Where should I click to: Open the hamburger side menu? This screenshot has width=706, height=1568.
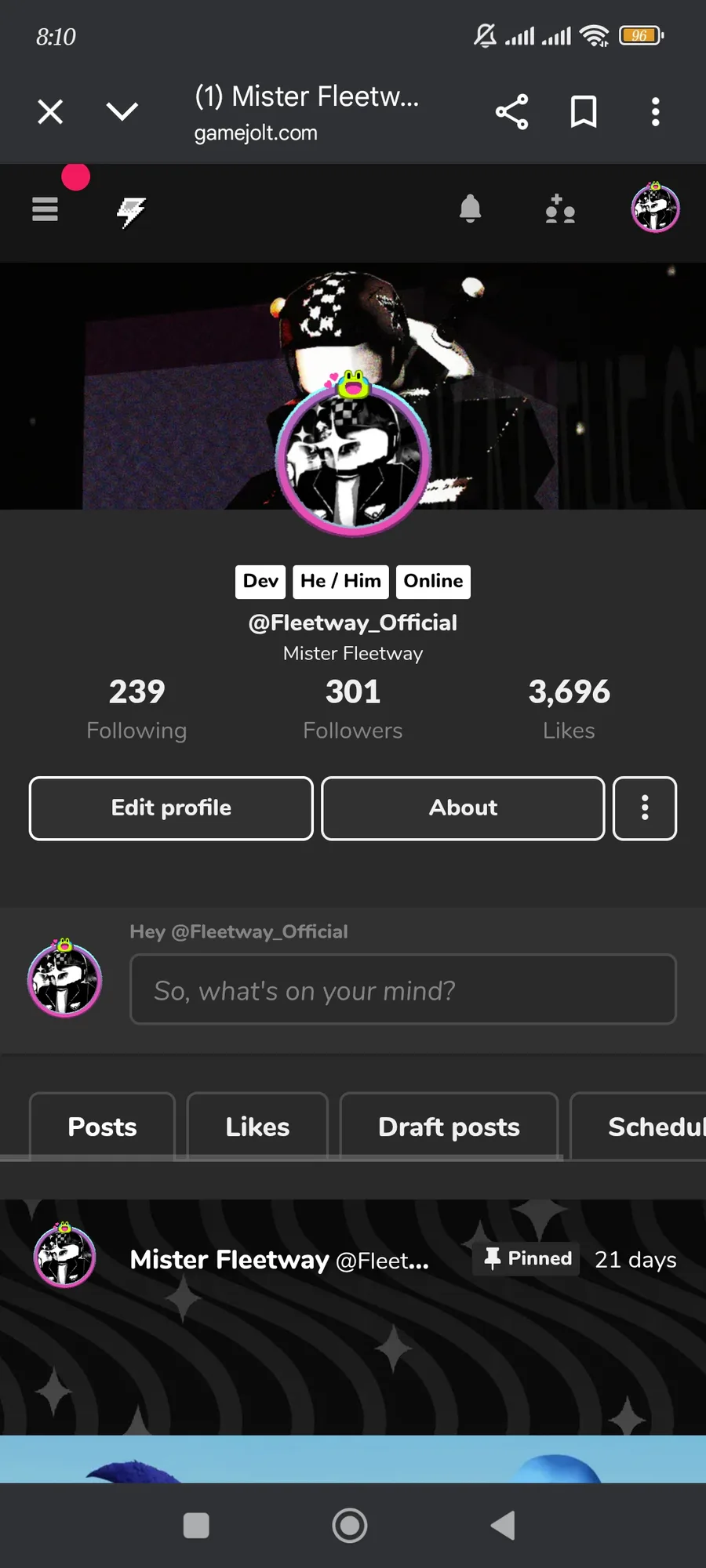pyautogui.click(x=45, y=209)
